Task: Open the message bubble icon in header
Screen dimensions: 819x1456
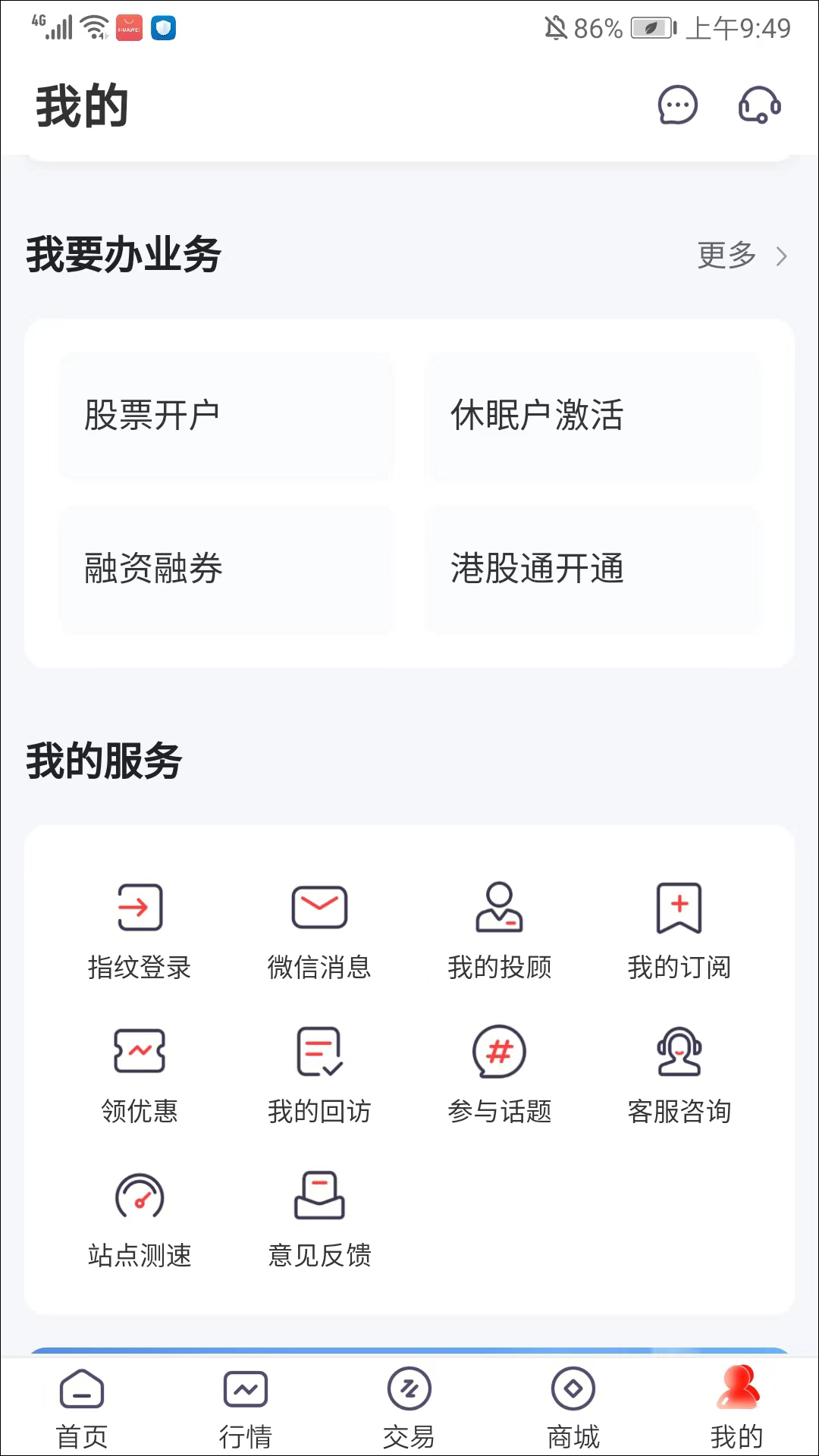Action: click(676, 106)
